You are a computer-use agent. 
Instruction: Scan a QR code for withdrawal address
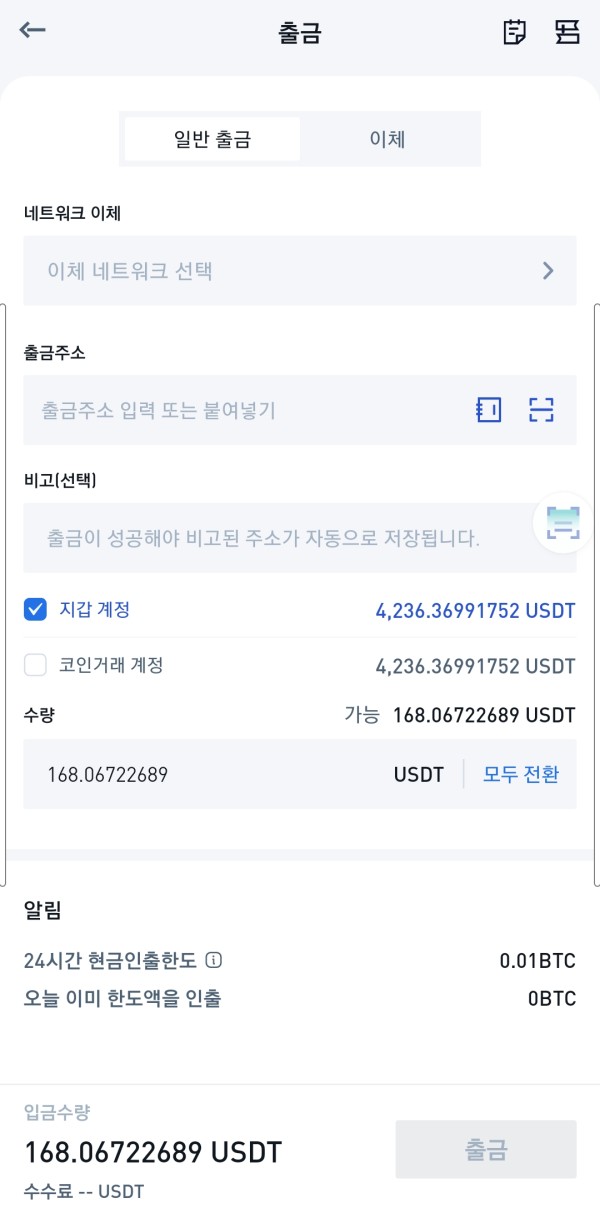pos(541,409)
